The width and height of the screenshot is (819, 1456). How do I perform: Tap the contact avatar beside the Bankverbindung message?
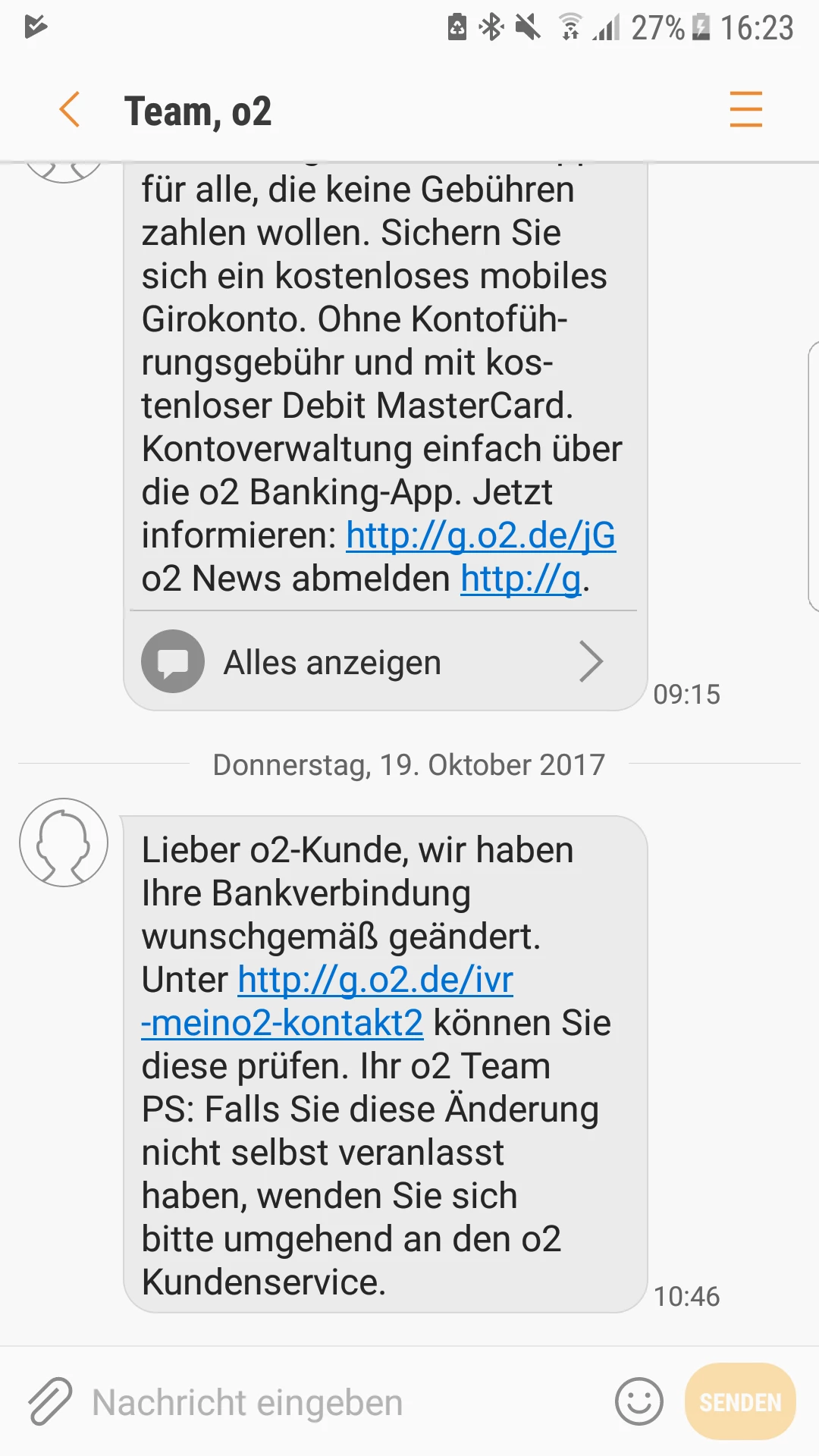pyautogui.click(x=64, y=843)
